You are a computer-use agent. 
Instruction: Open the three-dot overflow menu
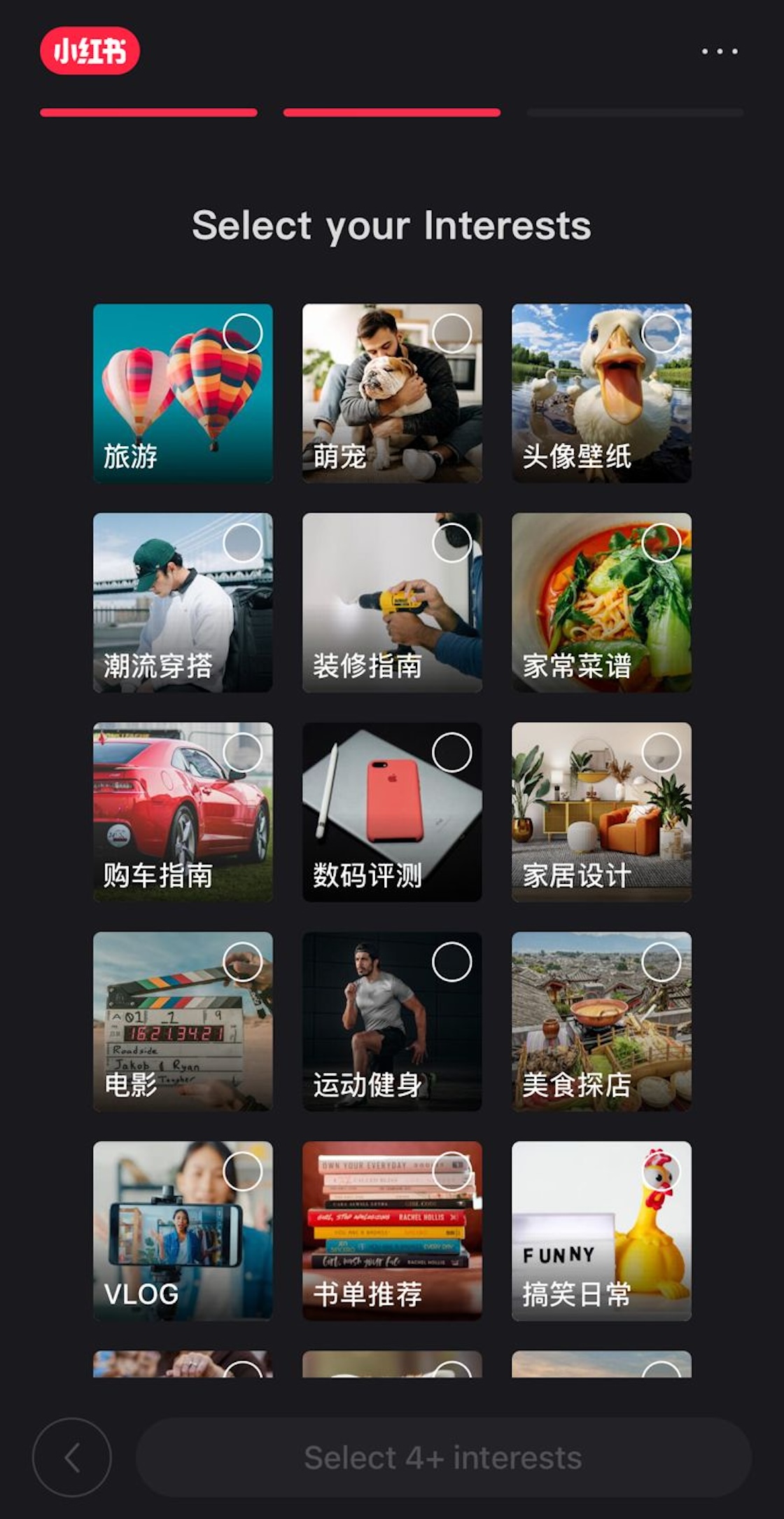tap(720, 51)
